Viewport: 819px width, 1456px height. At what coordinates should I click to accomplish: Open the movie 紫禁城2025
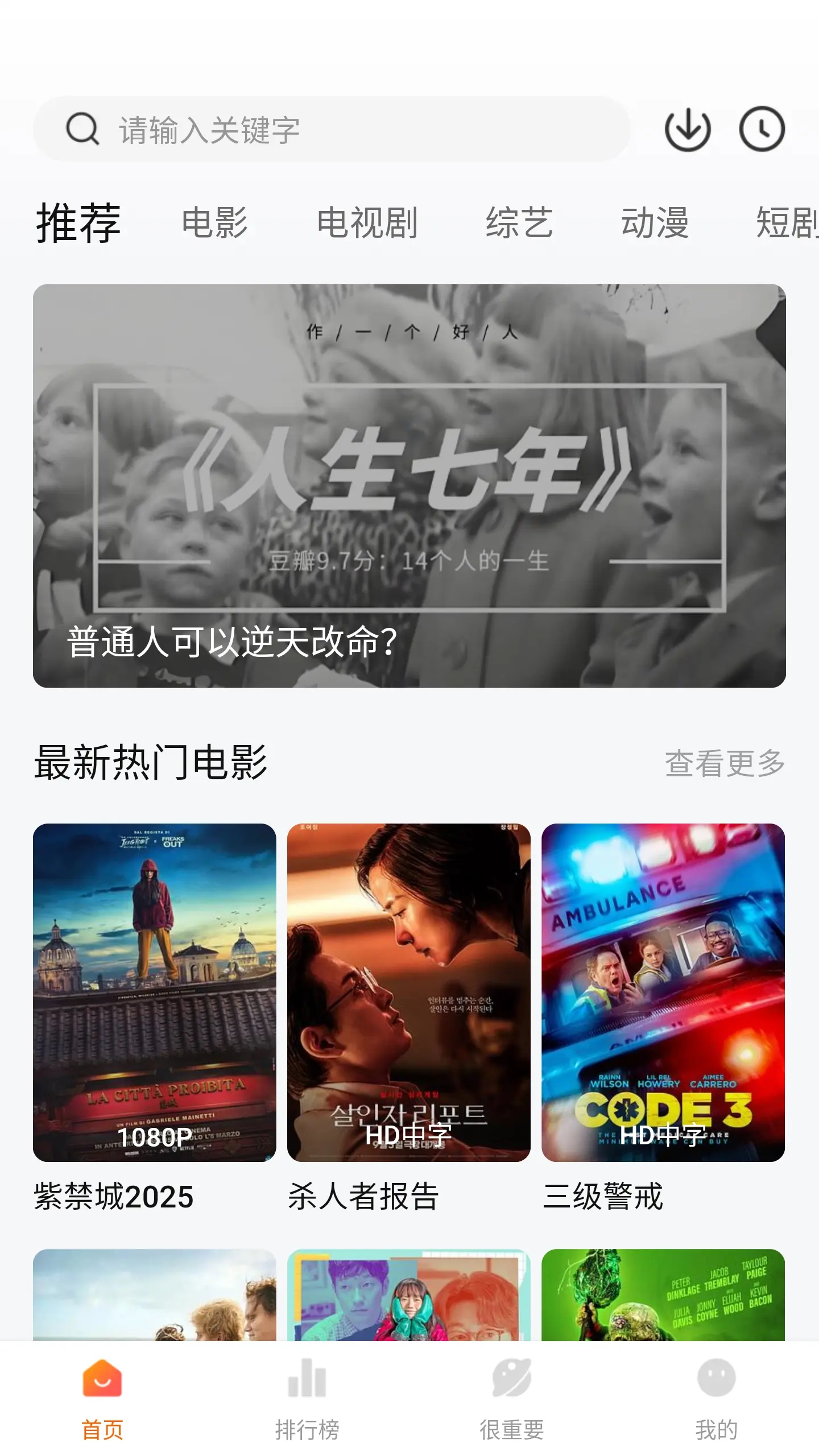(x=154, y=992)
